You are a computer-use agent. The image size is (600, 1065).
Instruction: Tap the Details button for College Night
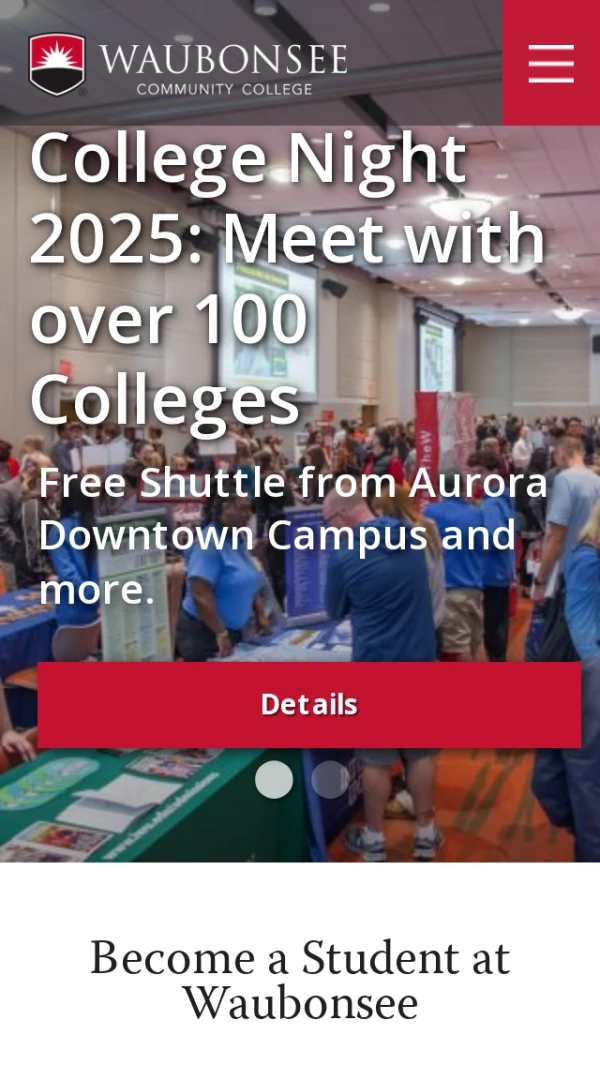pos(309,705)
